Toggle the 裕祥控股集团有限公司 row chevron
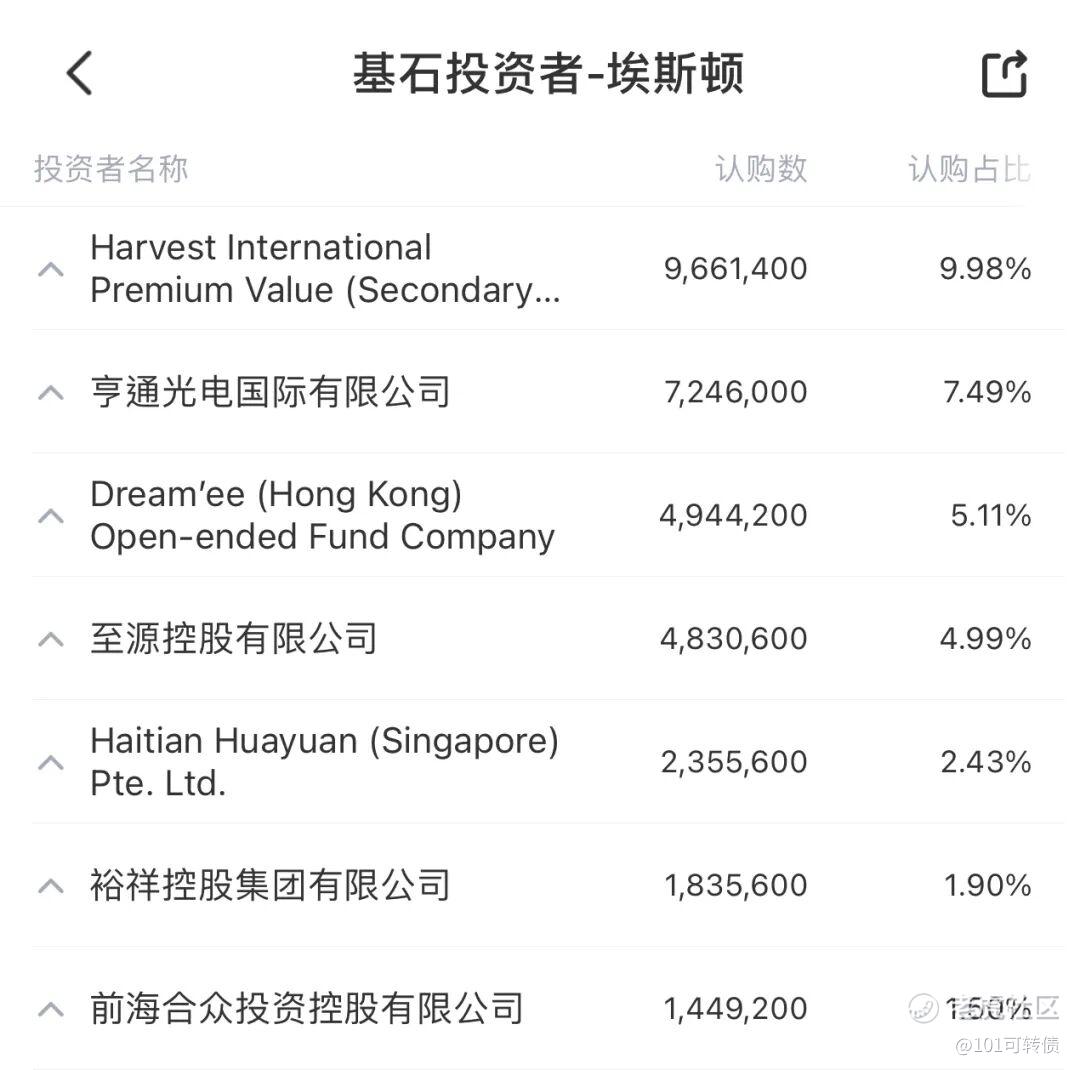Image resolution: width=1080 pixels, height=1070 pixels. (x=51, y=885)
